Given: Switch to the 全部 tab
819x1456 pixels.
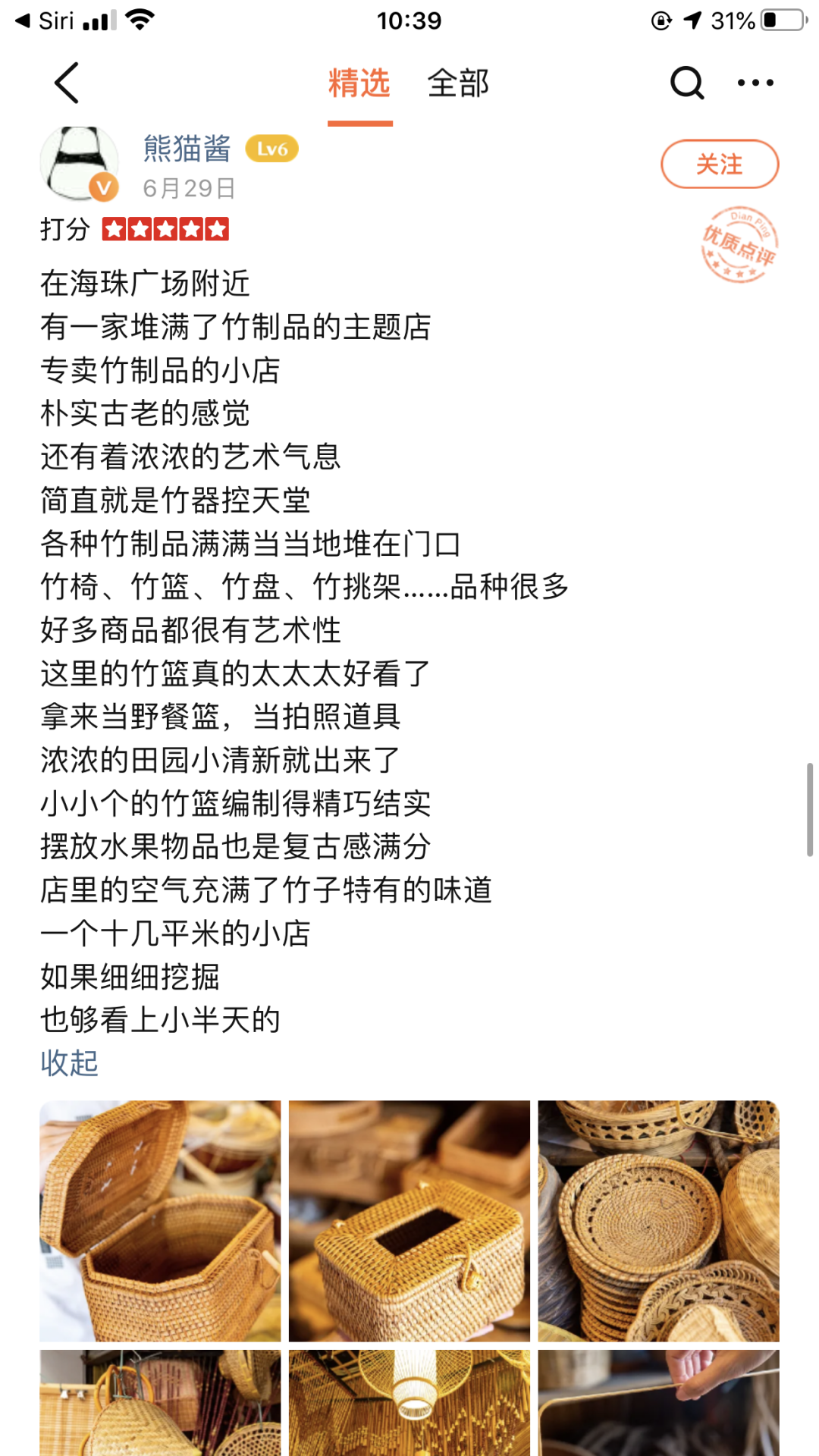Looking at the screenshot, I should pyautogui.click(x=458, y=83).
